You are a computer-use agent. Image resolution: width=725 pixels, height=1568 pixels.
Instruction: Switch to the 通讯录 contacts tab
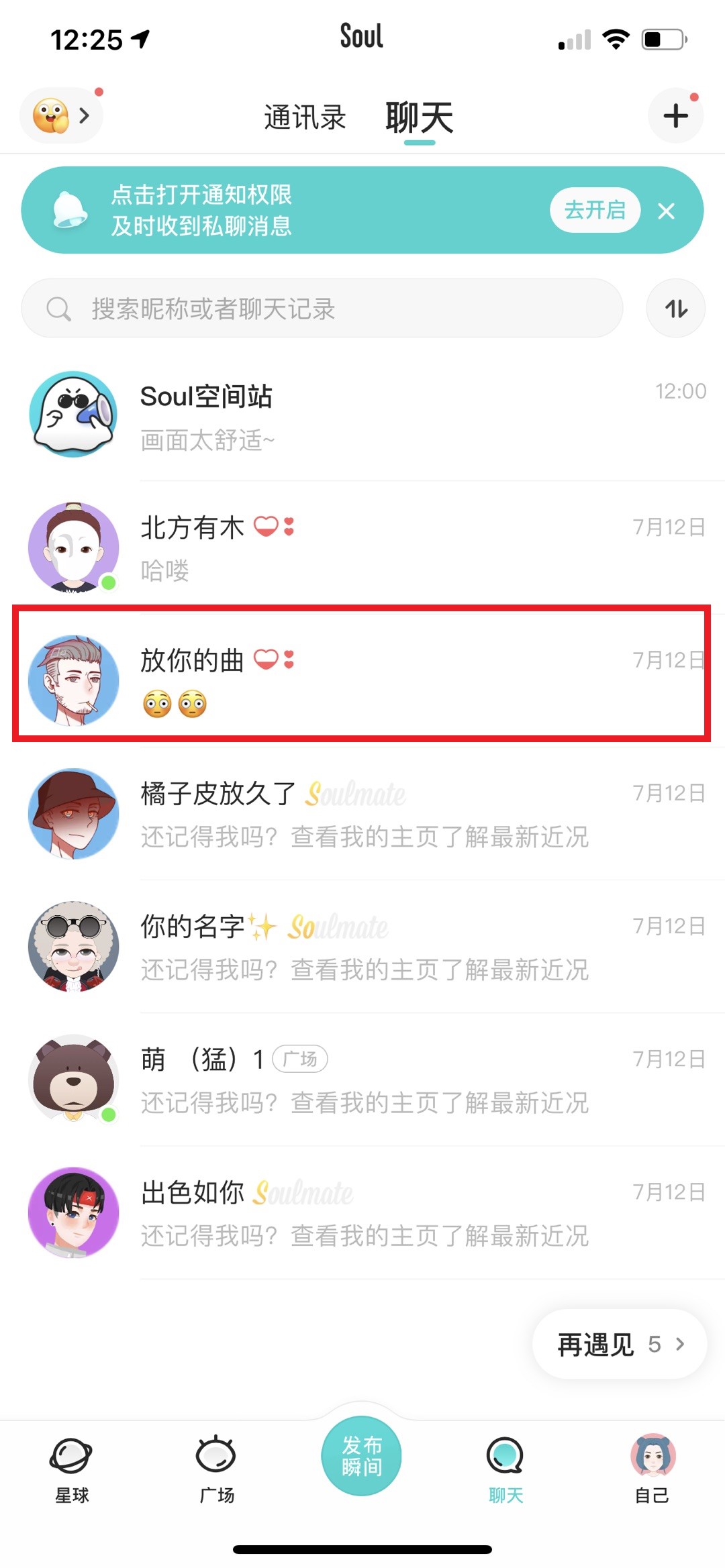(305, 117)
